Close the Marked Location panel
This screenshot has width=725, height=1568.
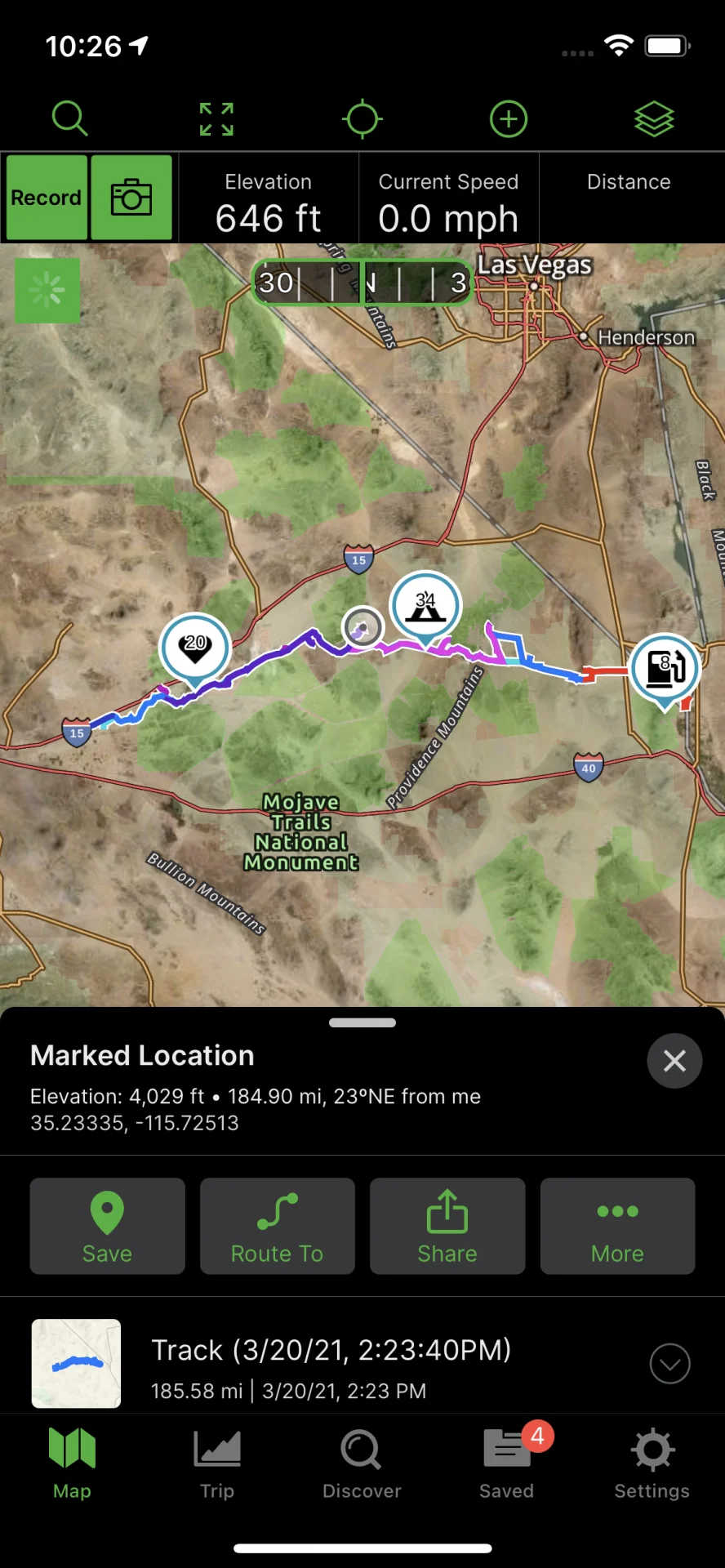coord(674,1061)
